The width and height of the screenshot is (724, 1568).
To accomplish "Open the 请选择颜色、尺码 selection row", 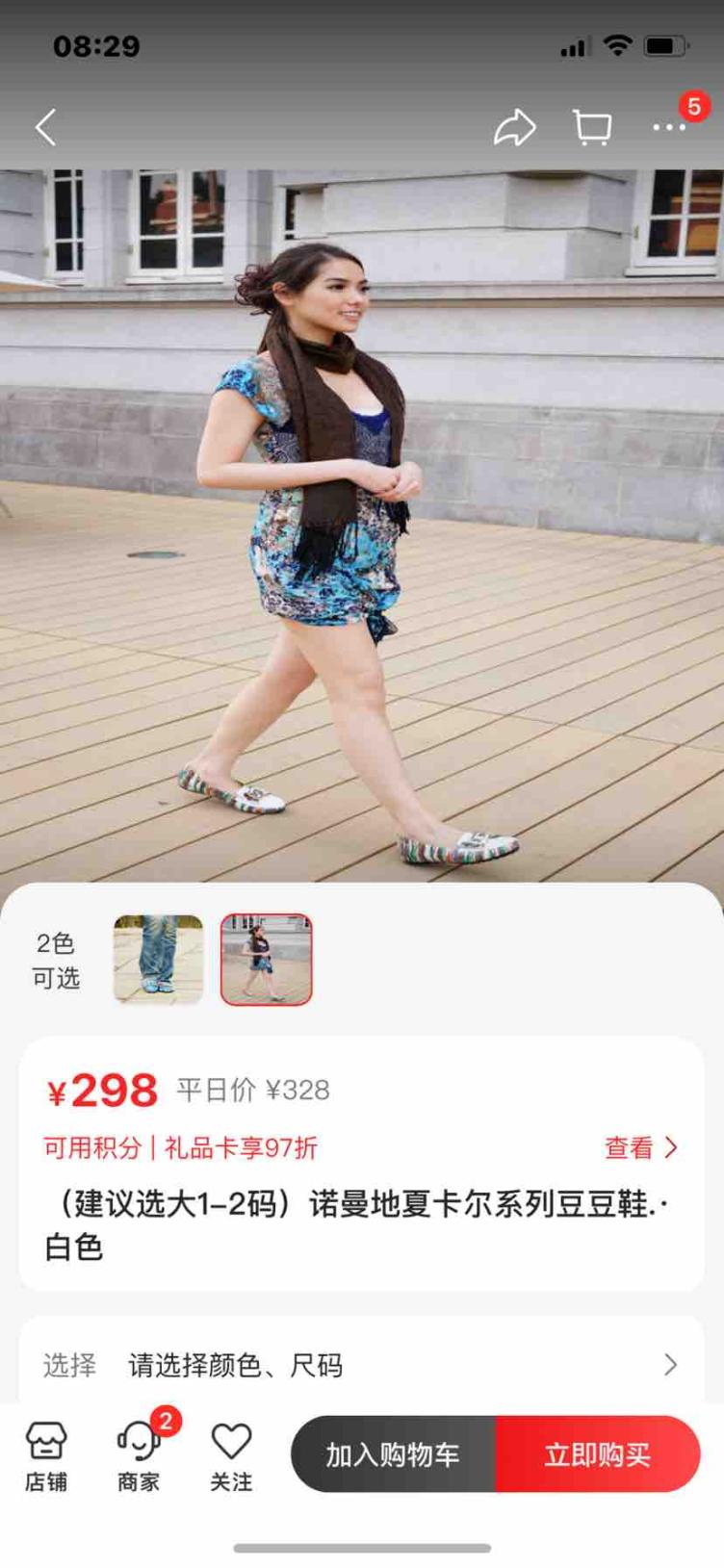I will point(361,1364).
